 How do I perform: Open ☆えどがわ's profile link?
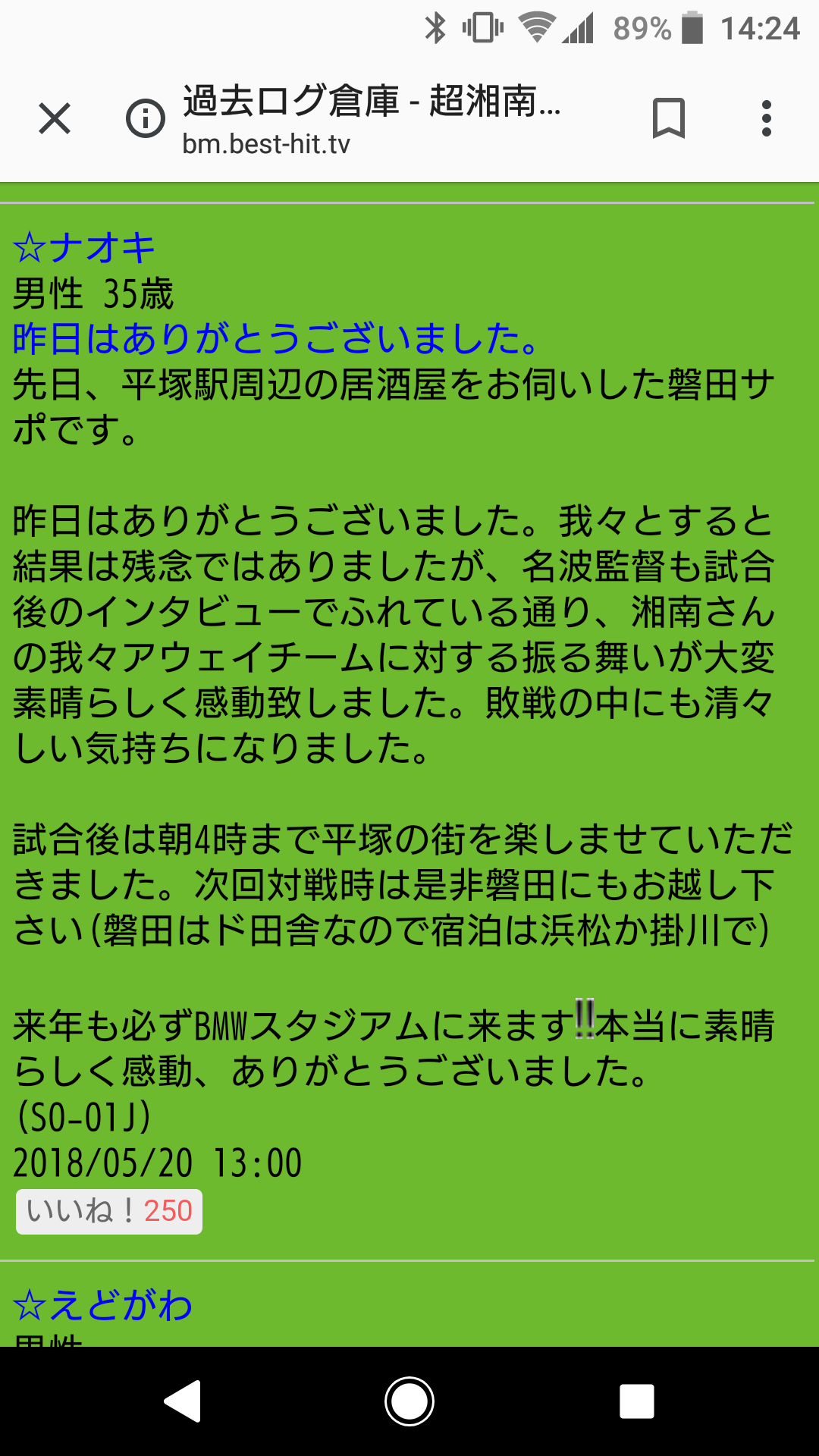click(x=103, y=1305)
